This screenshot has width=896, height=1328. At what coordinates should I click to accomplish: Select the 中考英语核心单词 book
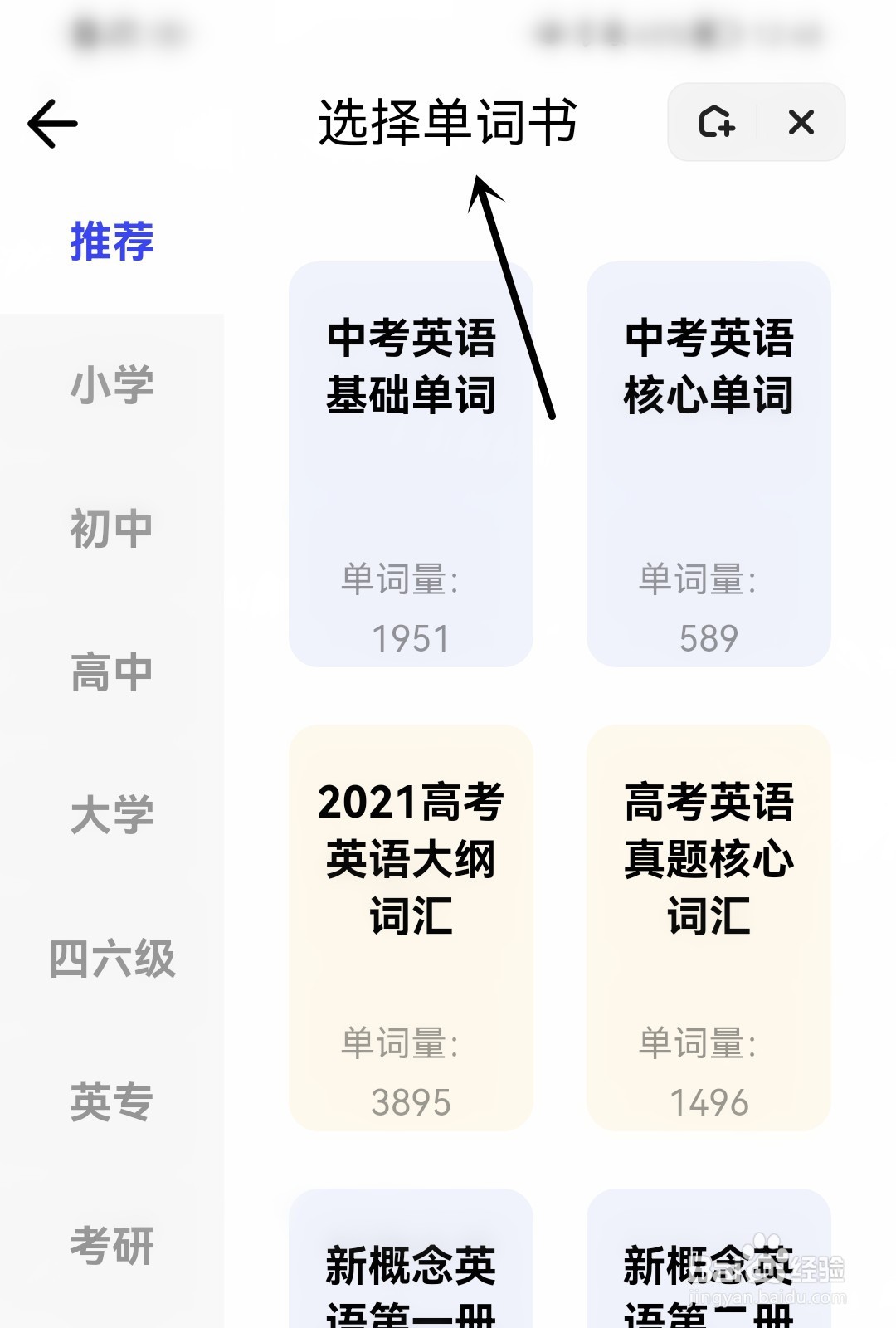pyautogui.click(x=708, y=461)
